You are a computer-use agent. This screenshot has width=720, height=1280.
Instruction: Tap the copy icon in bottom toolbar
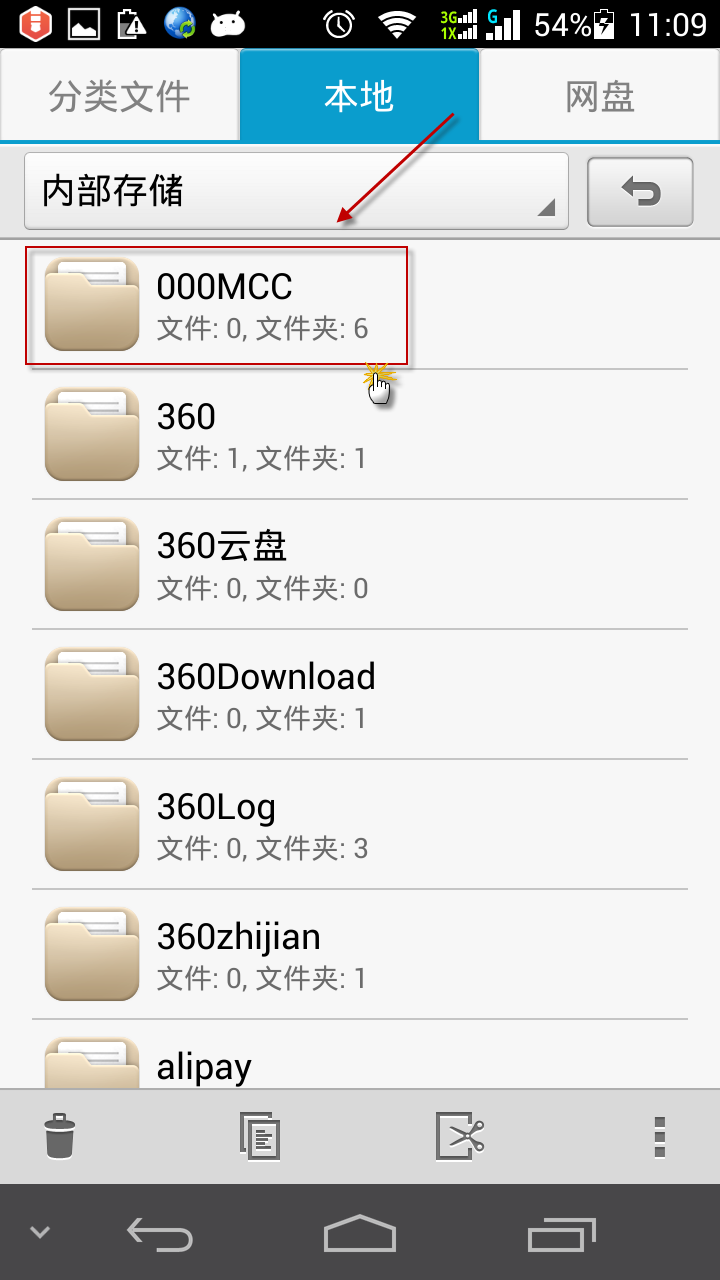click(x=260, y=1136)
